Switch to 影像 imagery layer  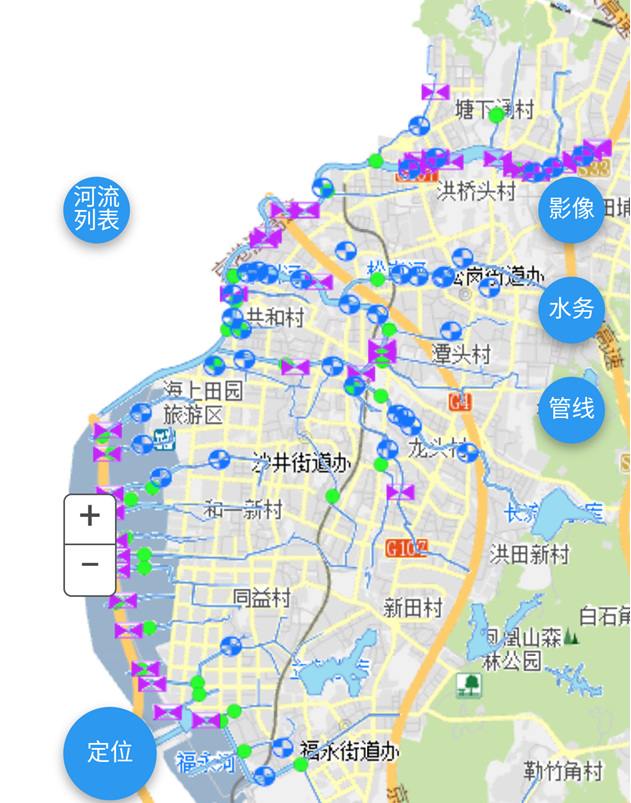point(571,209)
